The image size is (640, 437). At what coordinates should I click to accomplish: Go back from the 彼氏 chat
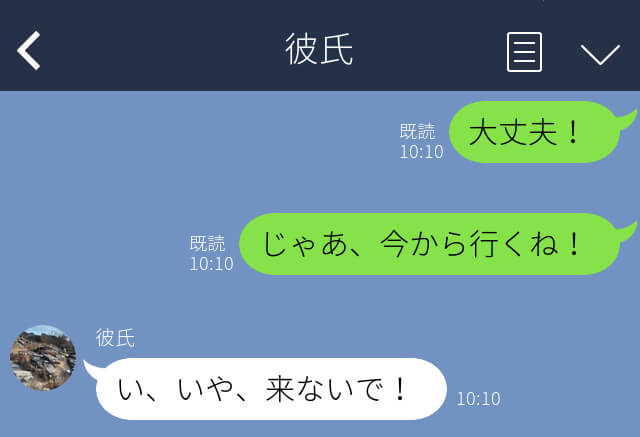29,50
